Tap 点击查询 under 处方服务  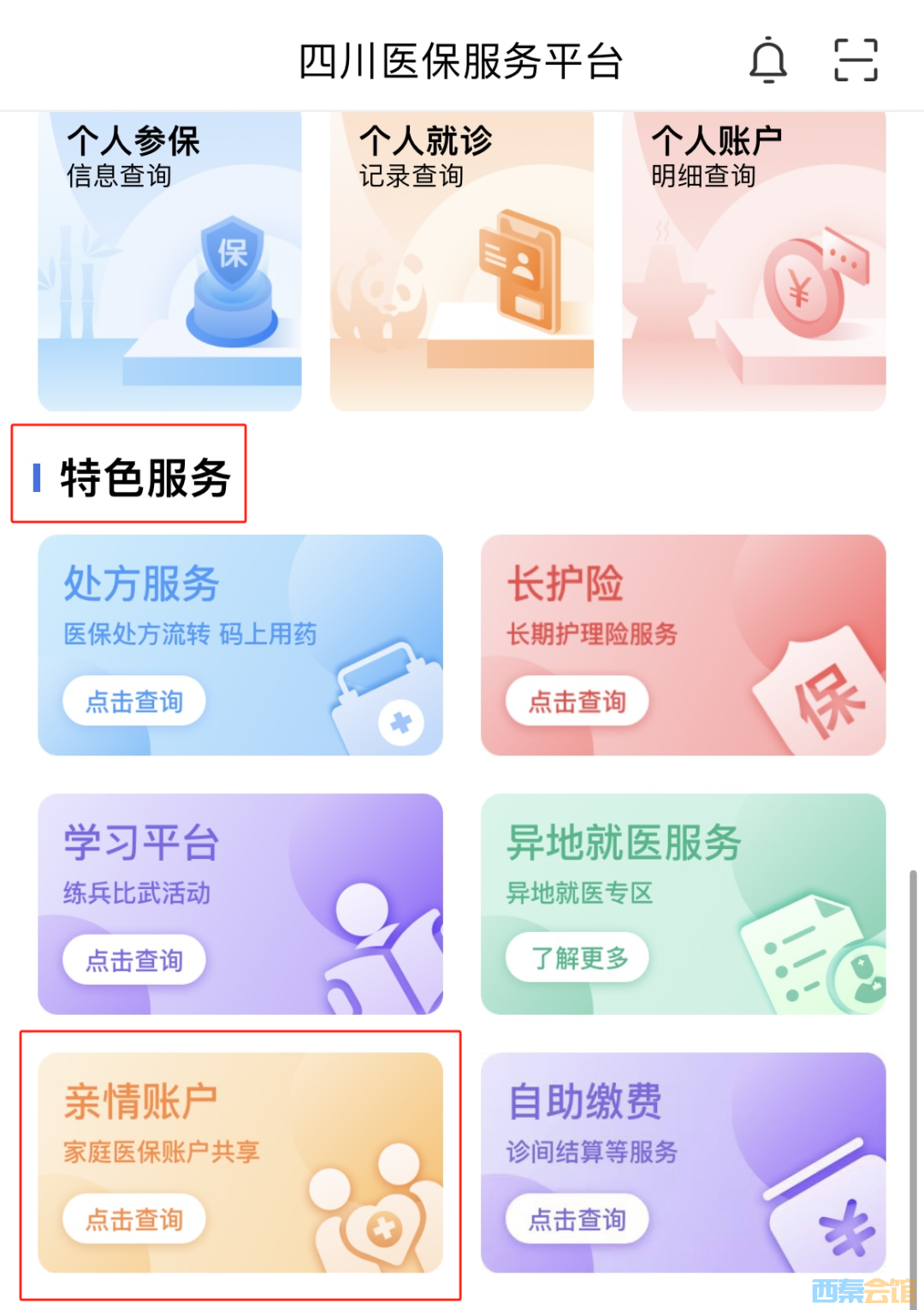pyautogui.click(x=134, y=702)
